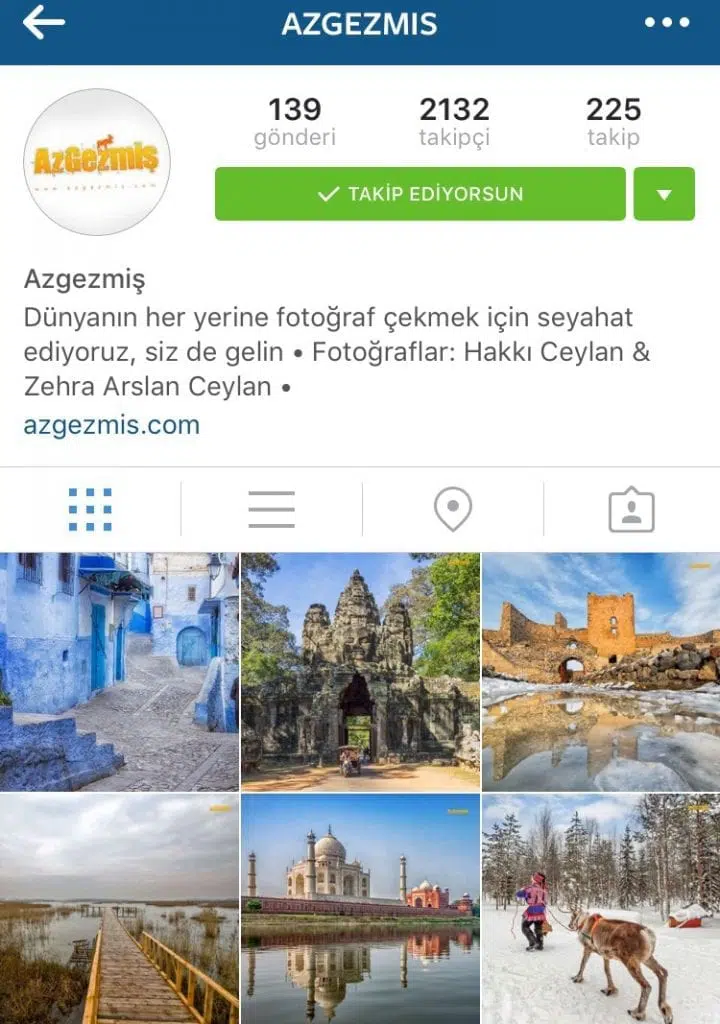This screenshot has width=720, height=1024.
Task: Tap the Azgezmiş profile picture
Action: [97, 161]
